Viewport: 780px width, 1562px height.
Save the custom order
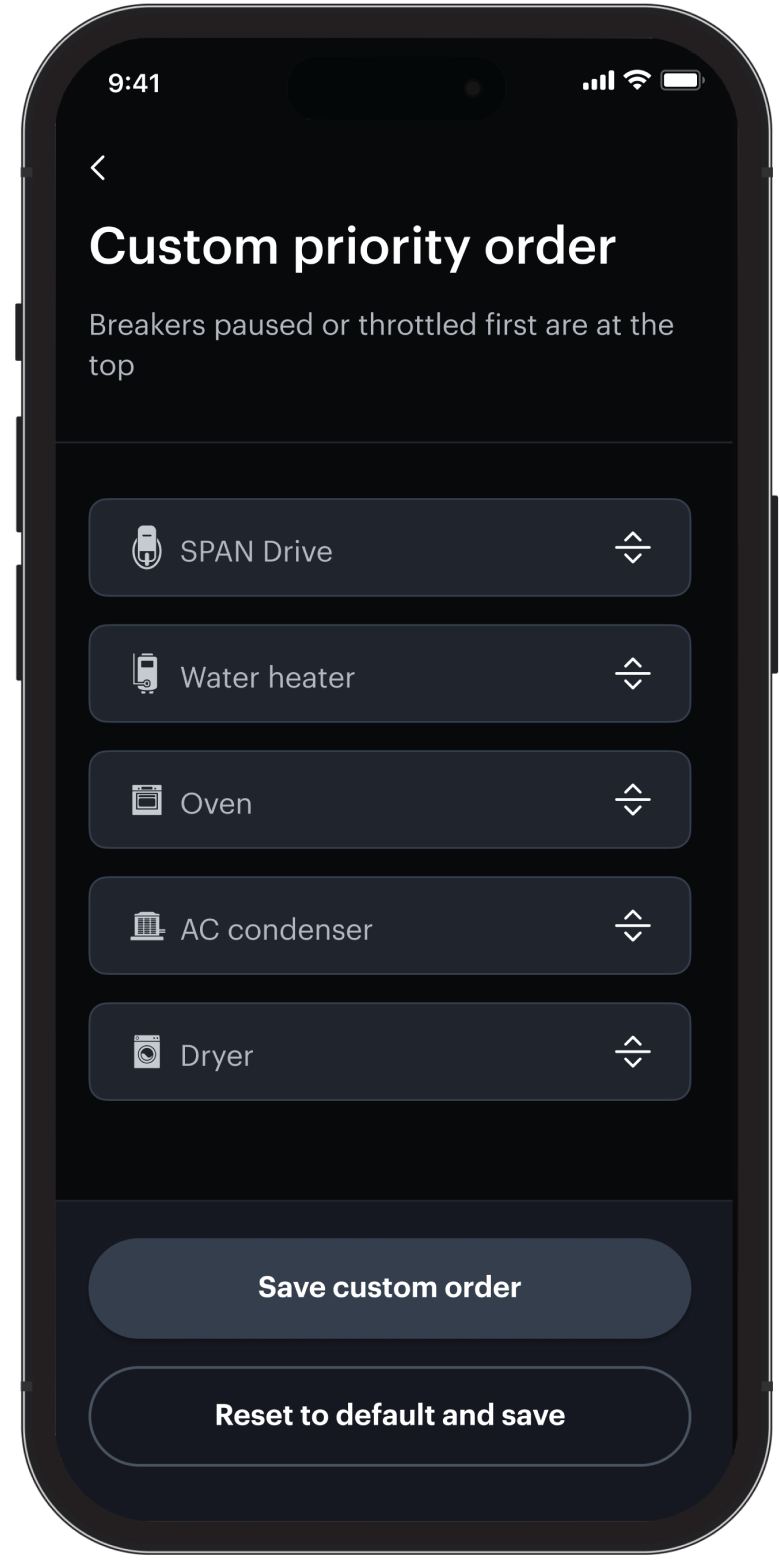click(390, 1288)
